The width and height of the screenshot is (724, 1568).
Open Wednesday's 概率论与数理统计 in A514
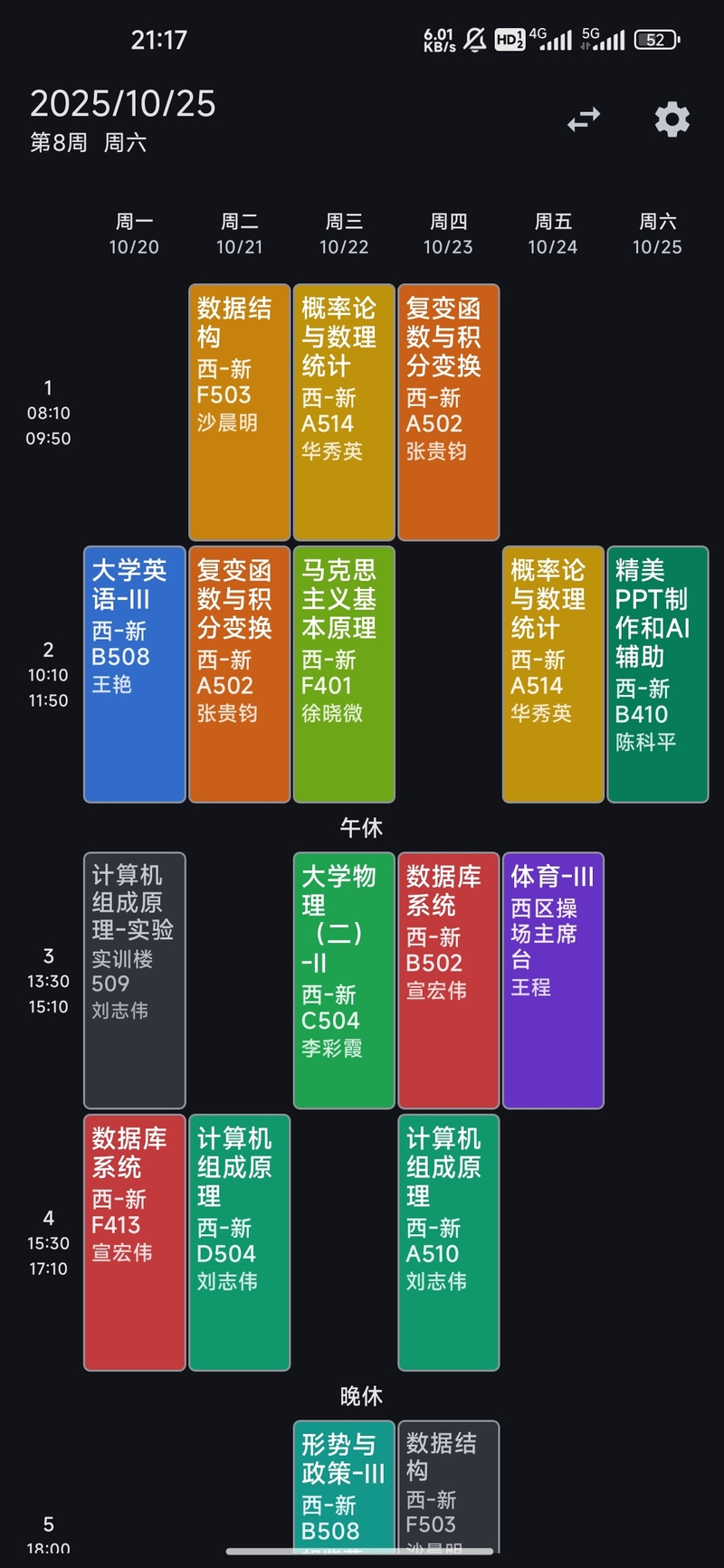[344, 412]
